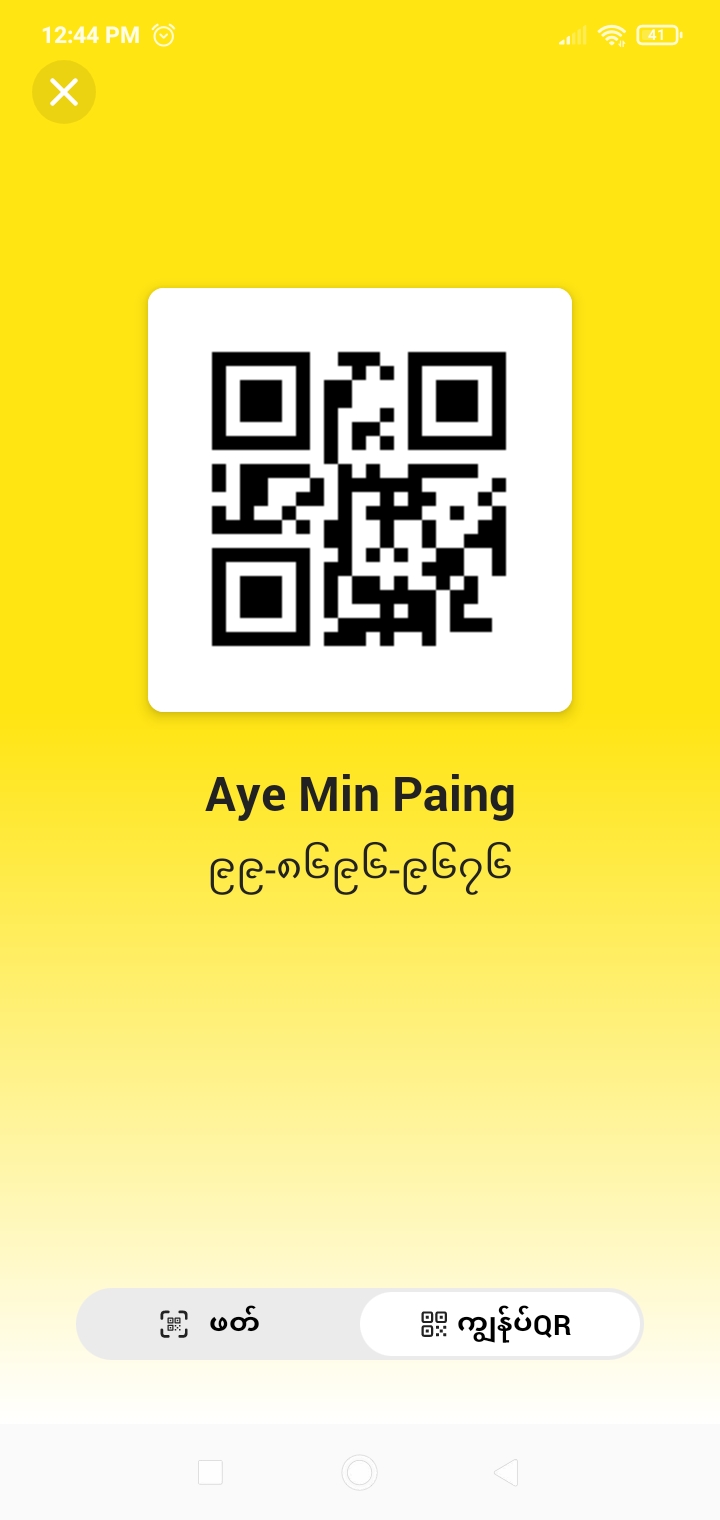Go back using the system back button
This screenshot has height=1520, width=720.
506,1472
